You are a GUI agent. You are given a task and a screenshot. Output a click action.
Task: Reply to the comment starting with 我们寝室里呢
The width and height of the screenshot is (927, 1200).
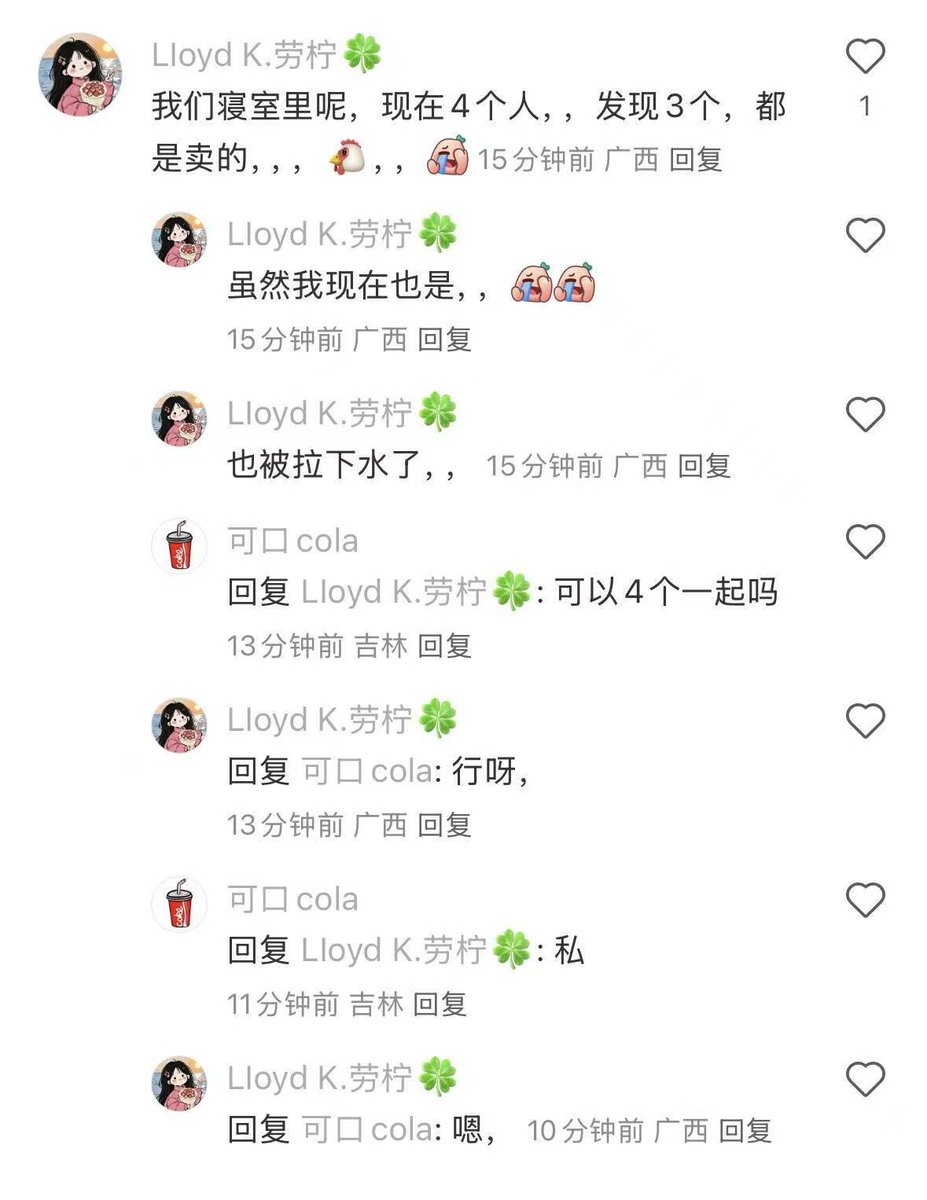695,160
